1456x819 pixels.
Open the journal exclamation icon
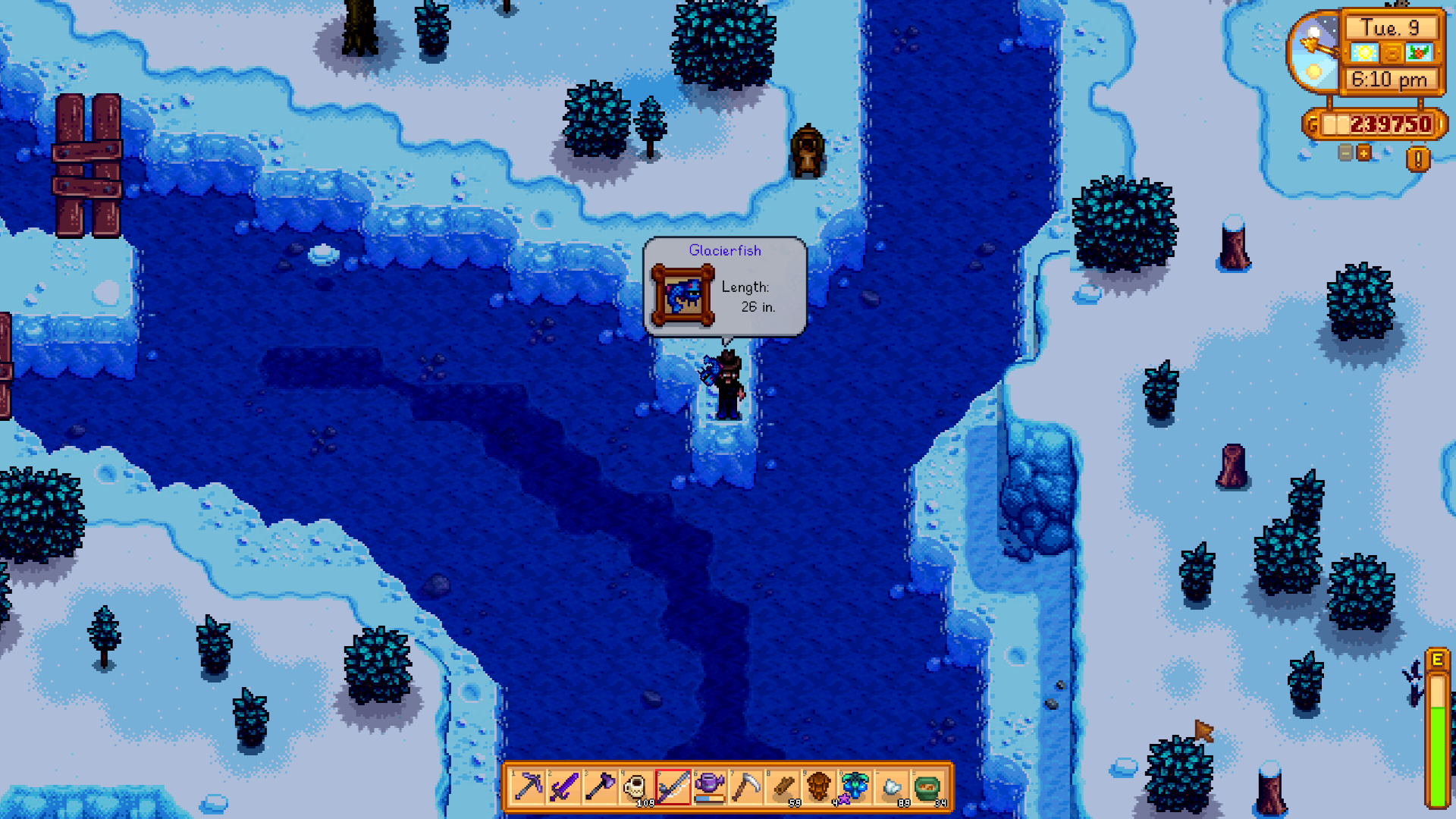point(1418,159)
